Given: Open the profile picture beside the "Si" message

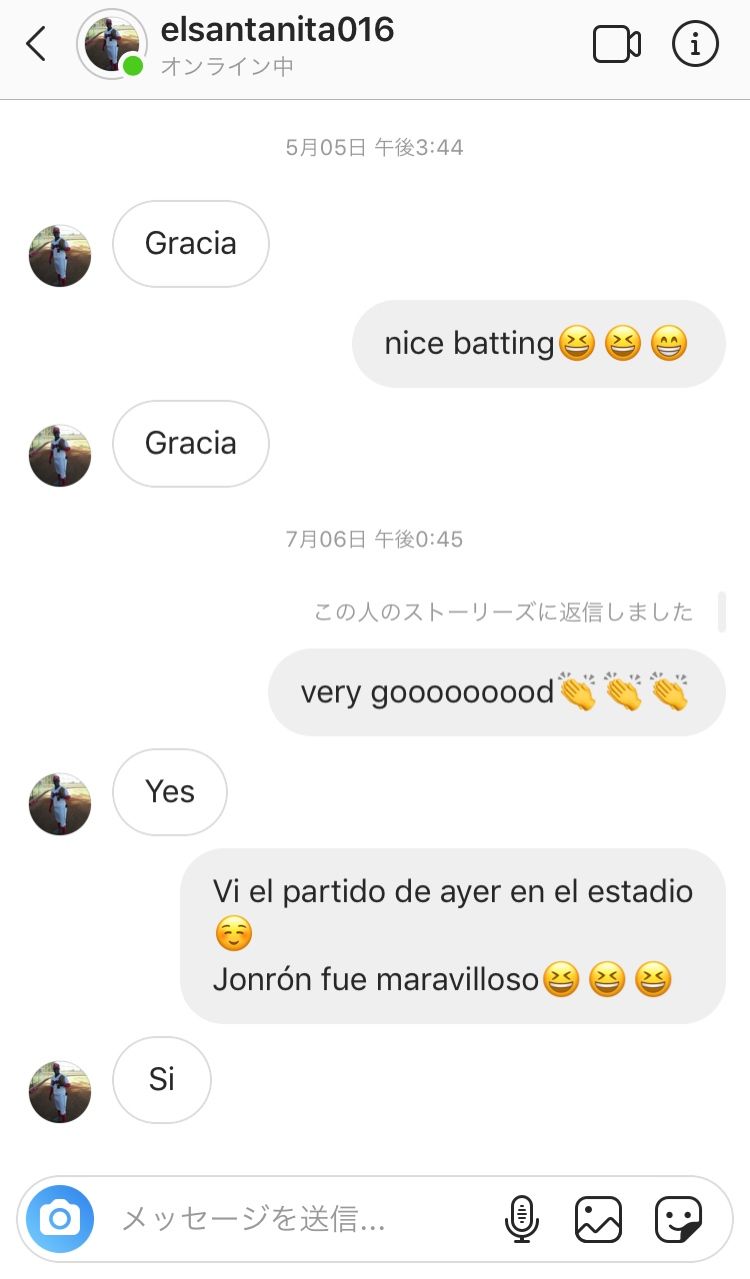Looking at the screenshot, I should coord(60,1092).
